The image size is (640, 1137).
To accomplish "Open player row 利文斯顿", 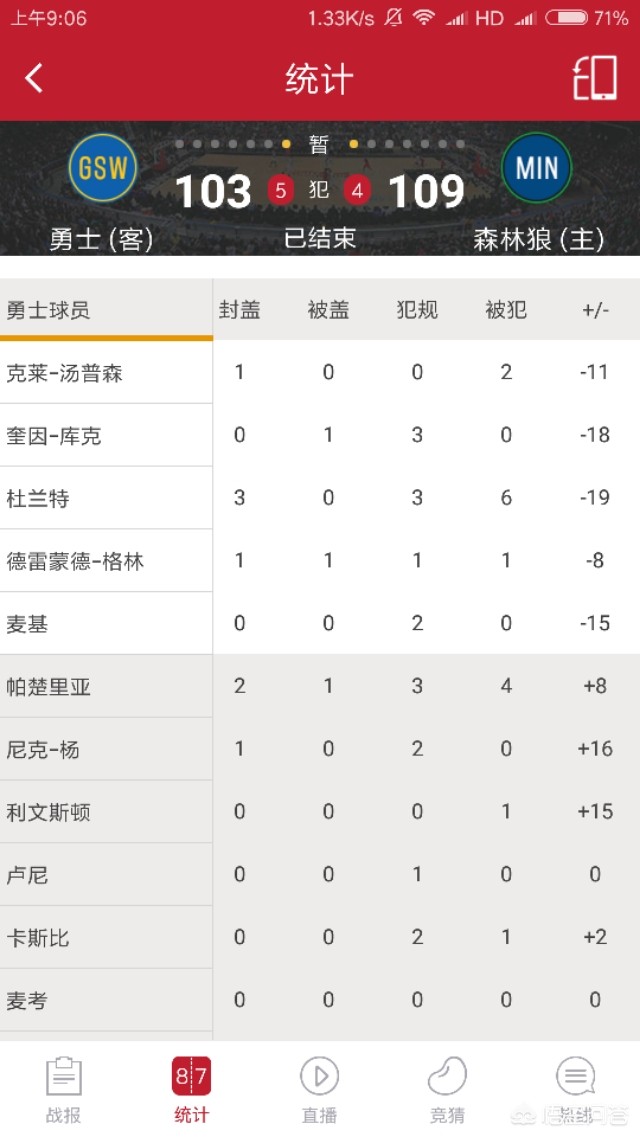I will click(320, 811).
